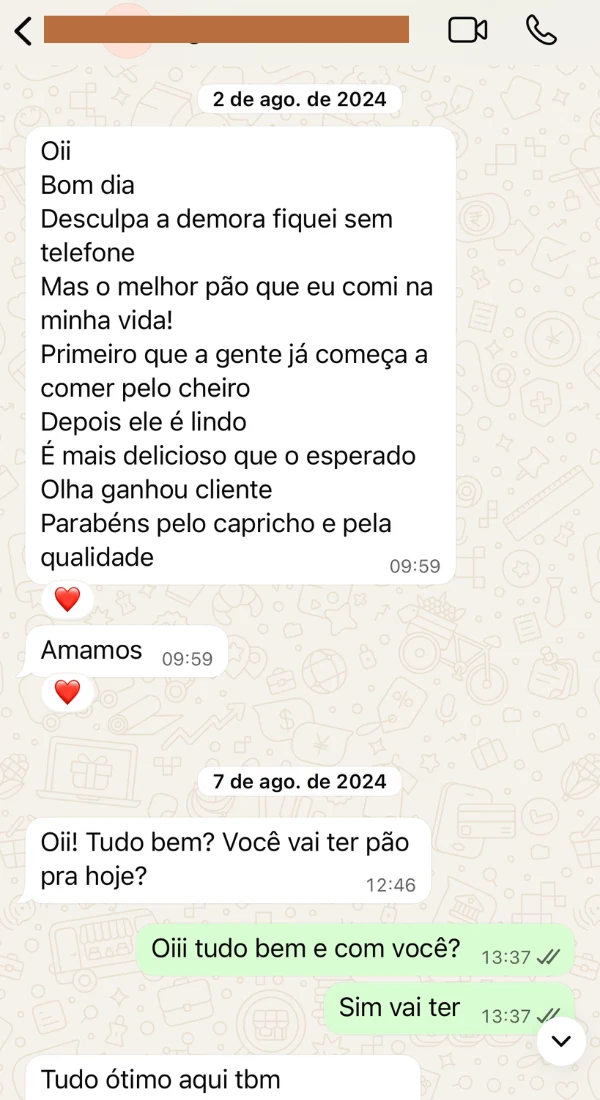The width and height of the screenshot is (600, 1100).
Task: View the heart reaction below the "Parabéns pelo capricho" message
Action: 67,599
